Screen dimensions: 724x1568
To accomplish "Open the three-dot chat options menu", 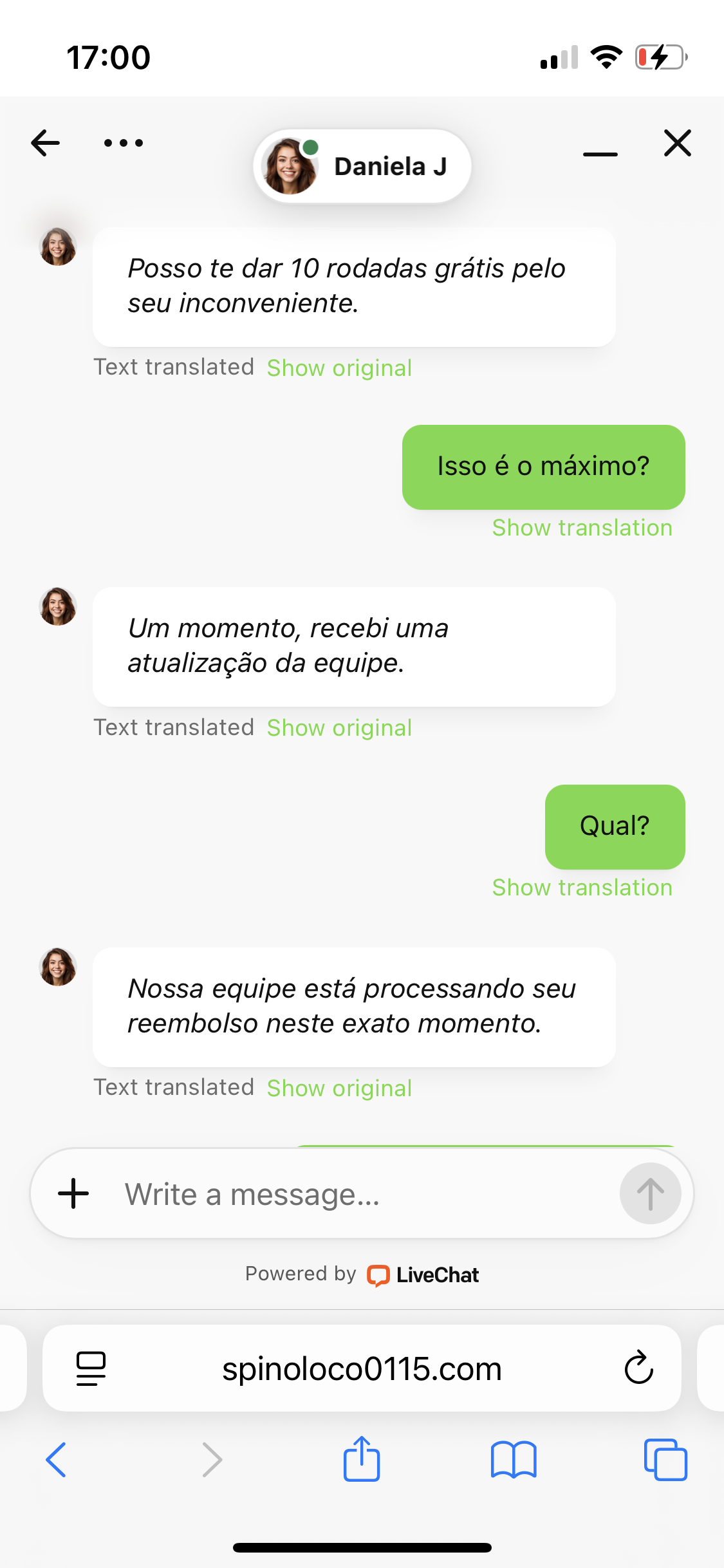I will (x=124, y=143).
